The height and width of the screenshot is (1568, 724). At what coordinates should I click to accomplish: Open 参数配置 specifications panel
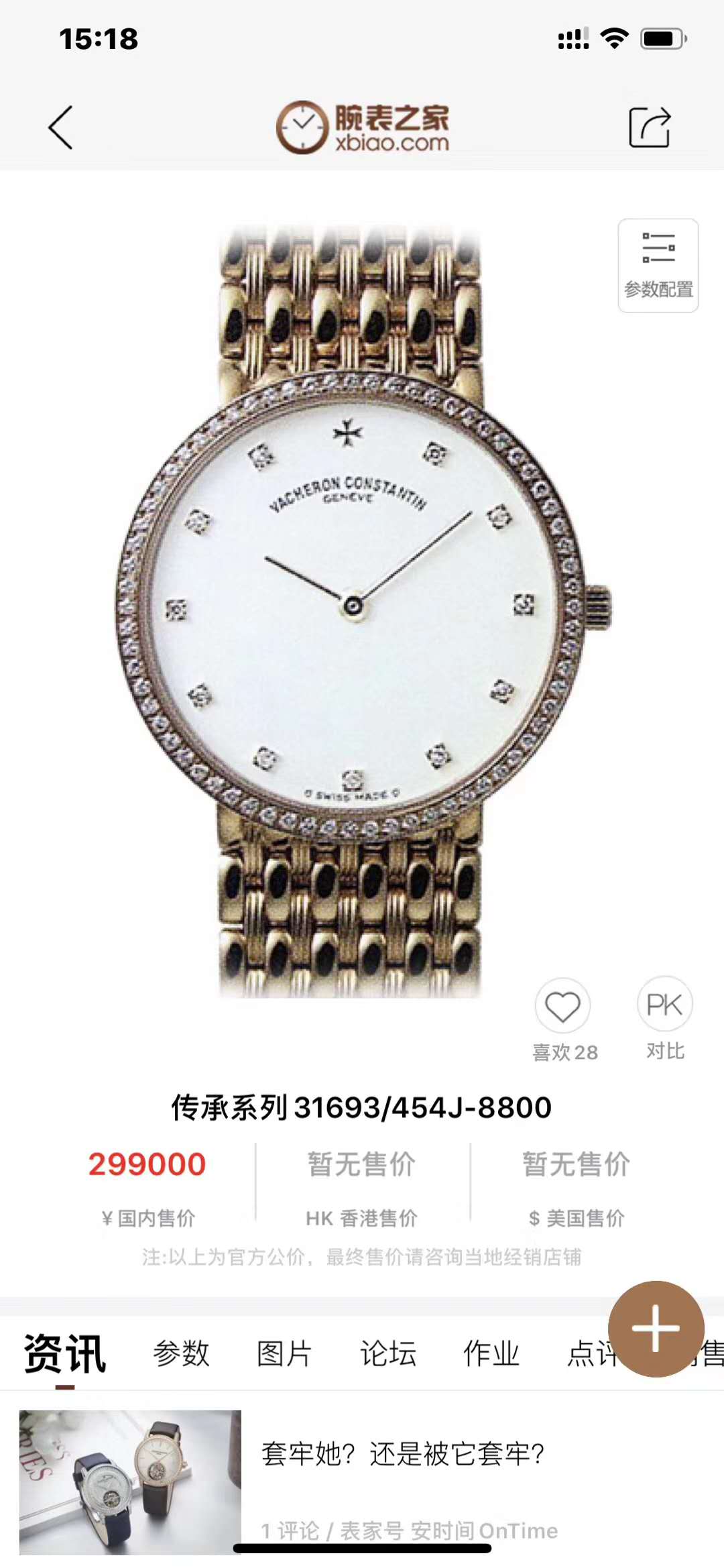(x=658, y=266)
